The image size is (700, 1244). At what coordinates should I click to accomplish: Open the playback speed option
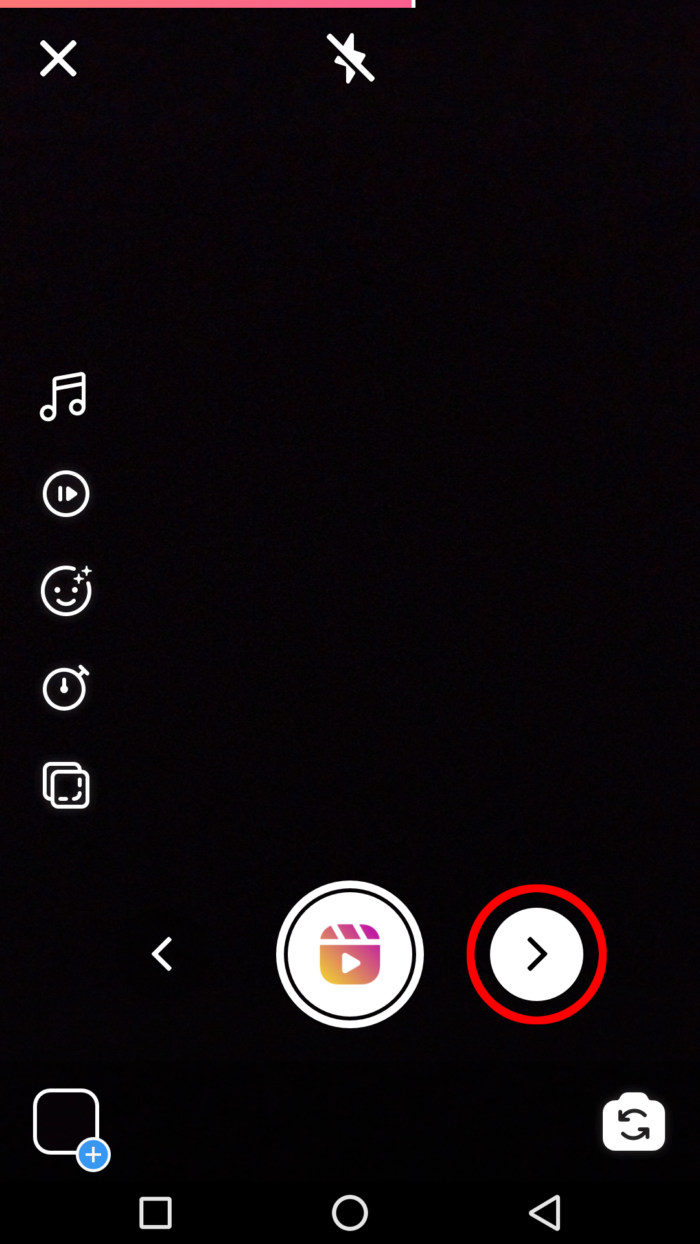66,494
